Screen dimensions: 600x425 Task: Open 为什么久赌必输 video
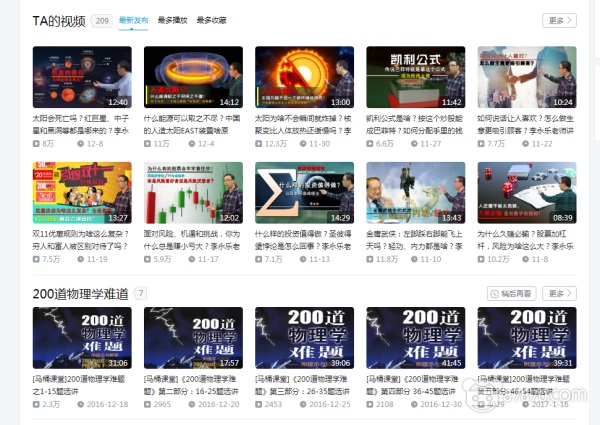[x=526, y=193]
